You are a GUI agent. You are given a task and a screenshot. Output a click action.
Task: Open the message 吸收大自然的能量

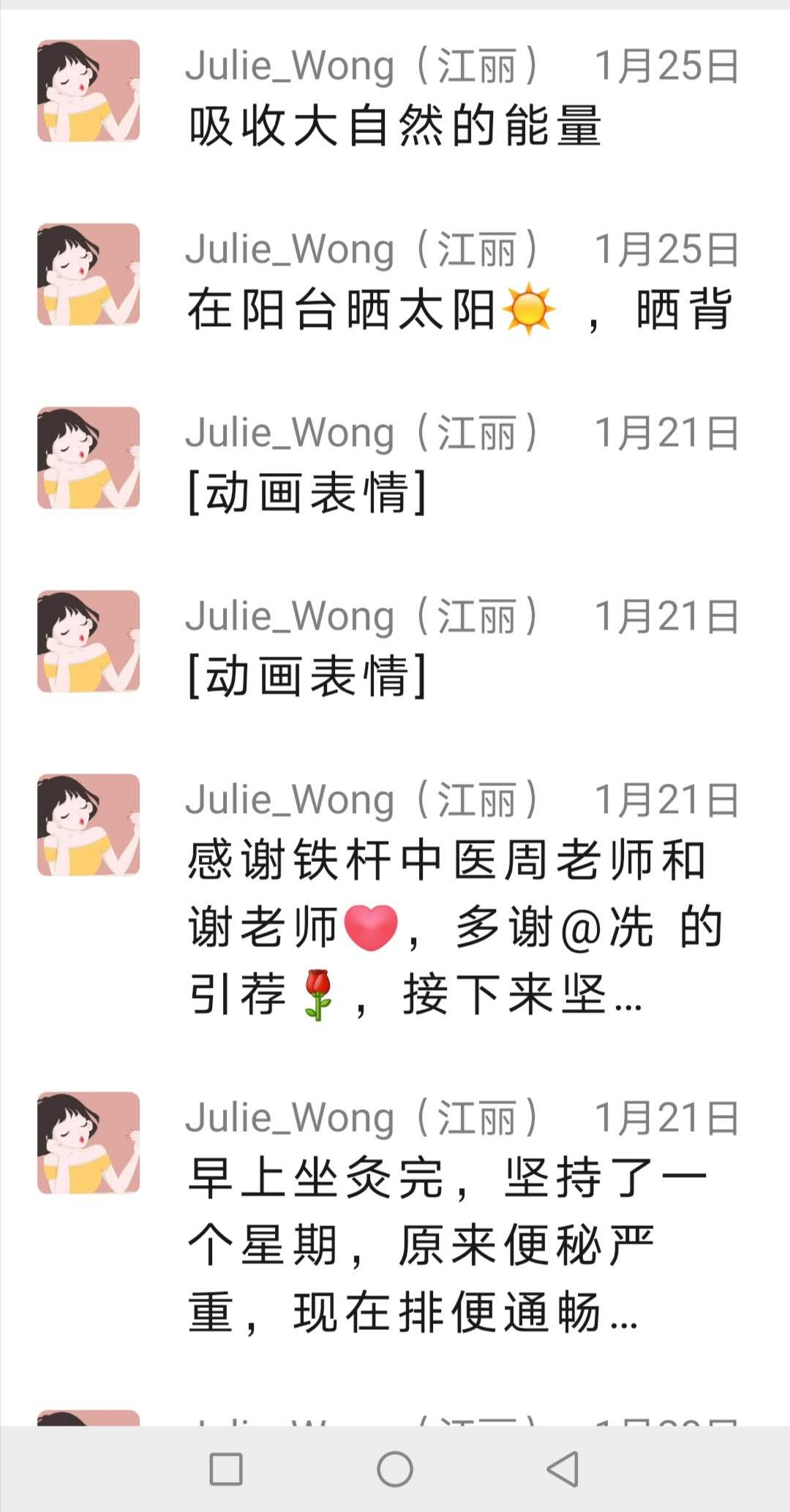(x=395, y=125)
